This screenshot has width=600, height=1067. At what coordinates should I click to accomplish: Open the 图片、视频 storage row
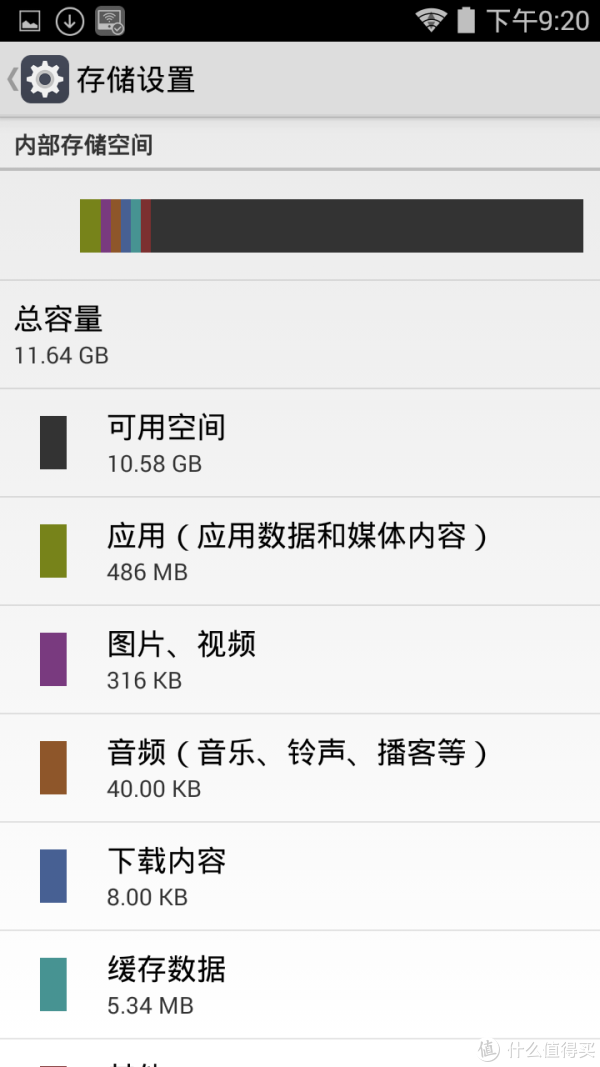(x=300, y=659)
